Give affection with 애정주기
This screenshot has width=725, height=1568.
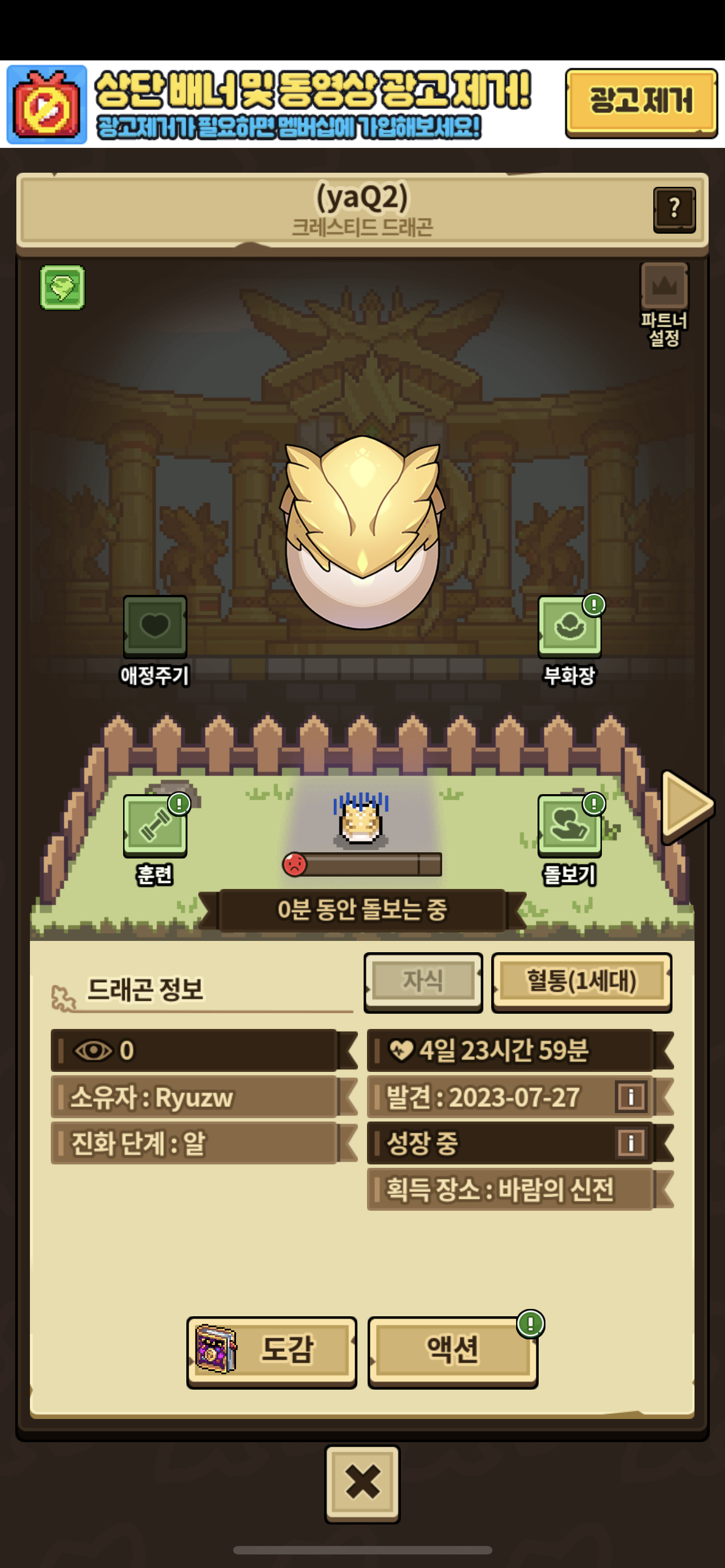pyautogui.click(x=155, y=626)
